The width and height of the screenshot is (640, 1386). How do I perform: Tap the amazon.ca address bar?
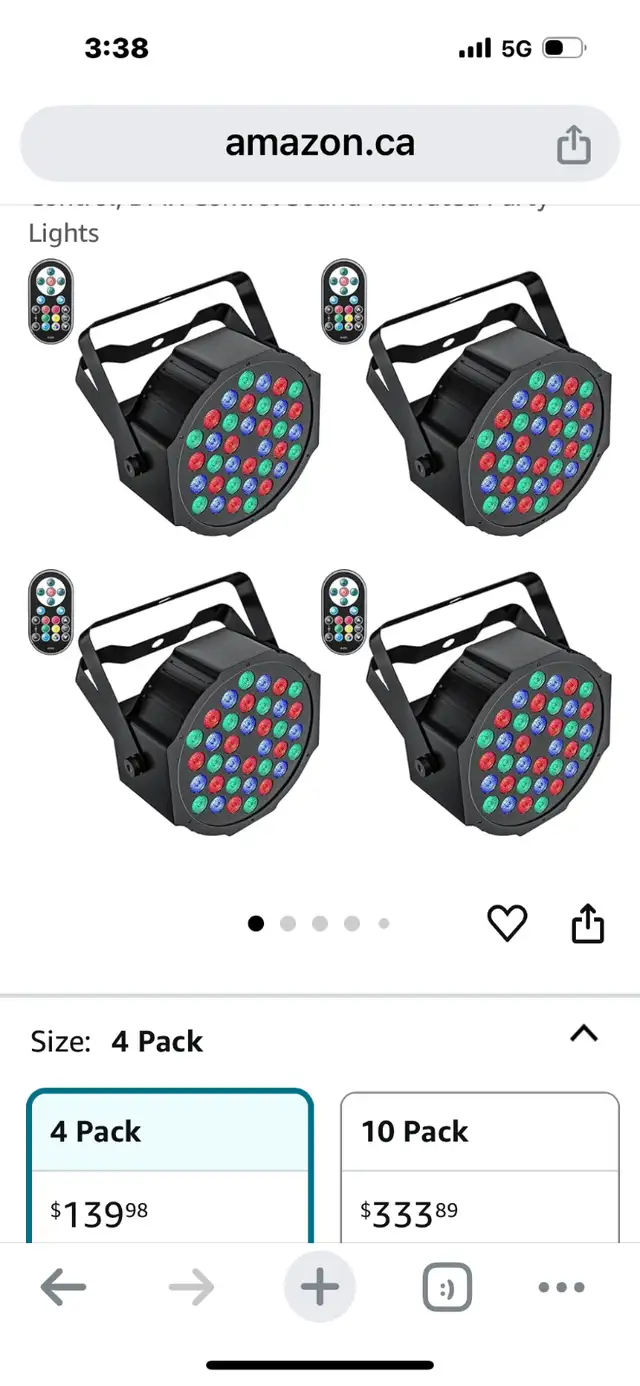point(320,143)
